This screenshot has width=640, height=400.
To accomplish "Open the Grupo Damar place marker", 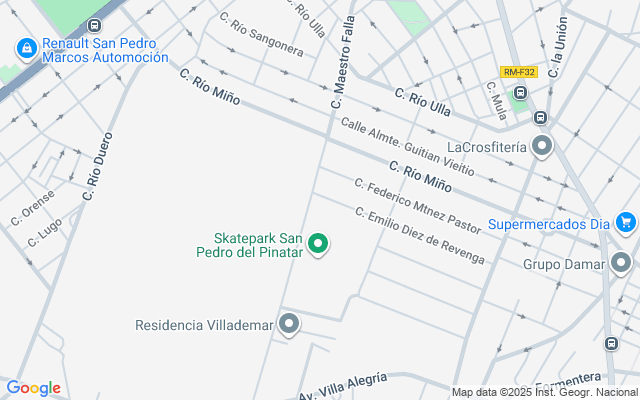I will click(621, 264).
